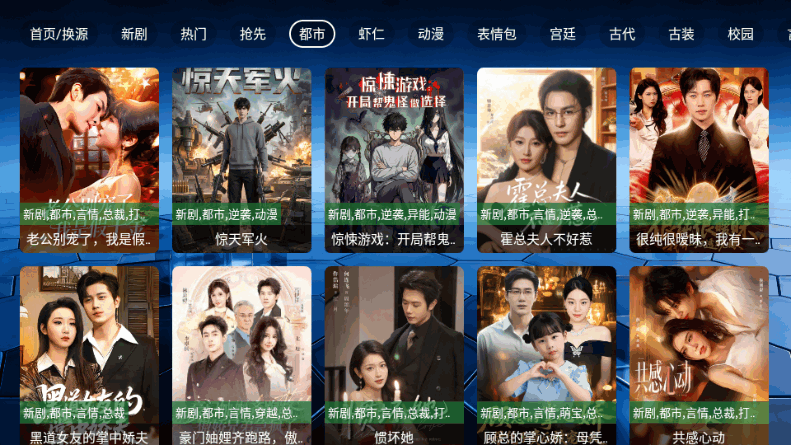
Task: Open the 古代 category tab
Action: pos(622,34)
